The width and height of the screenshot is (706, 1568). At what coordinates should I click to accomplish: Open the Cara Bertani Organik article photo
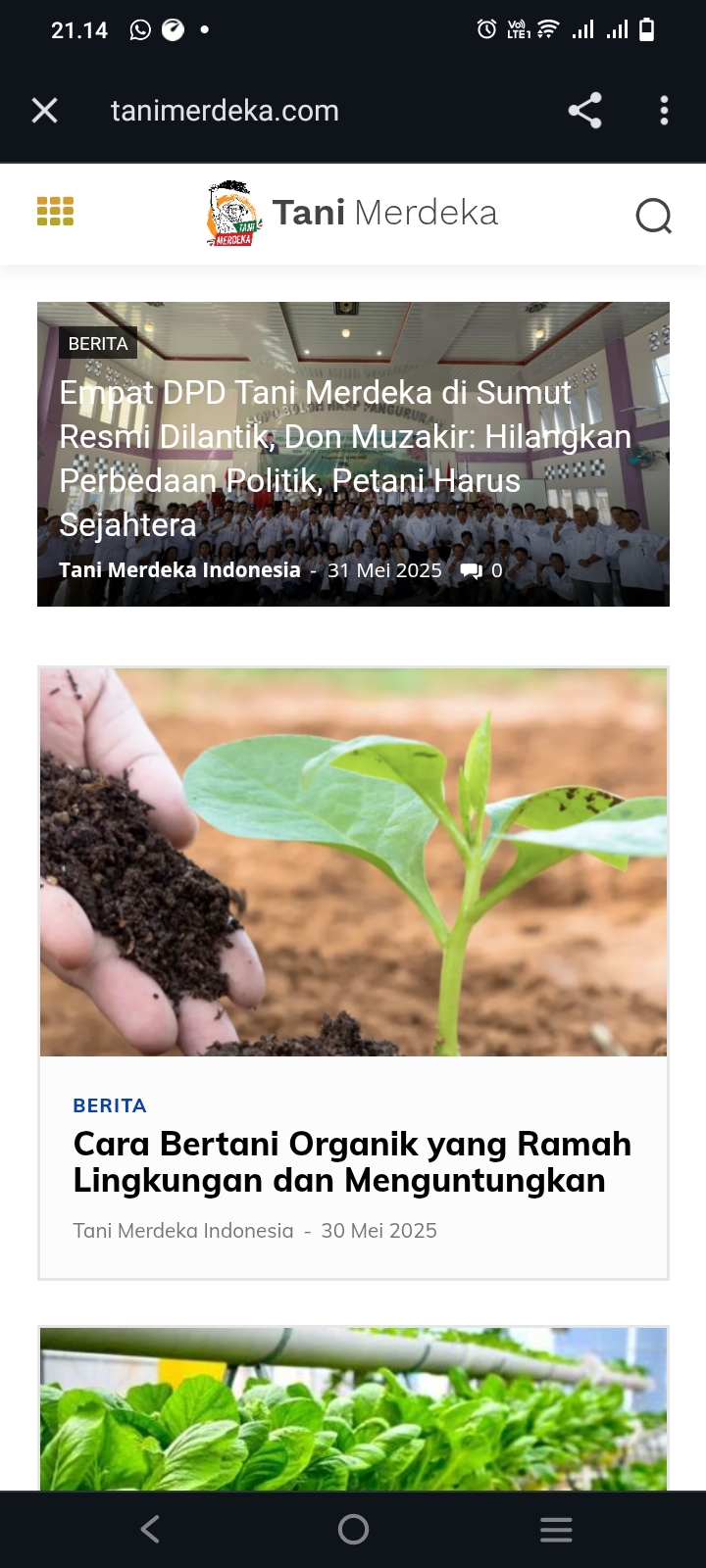click(x=353, y=862)
